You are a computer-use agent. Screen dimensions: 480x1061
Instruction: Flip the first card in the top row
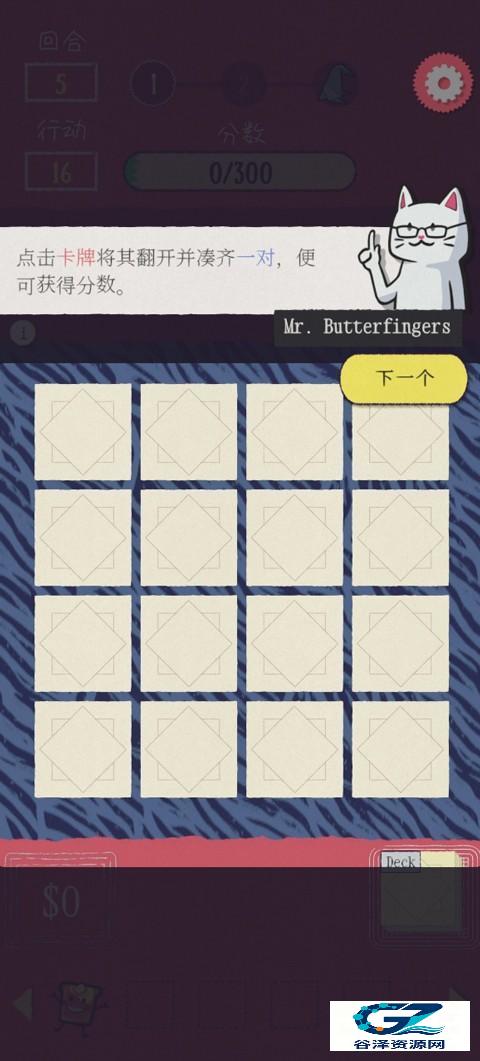coord(83,432)
